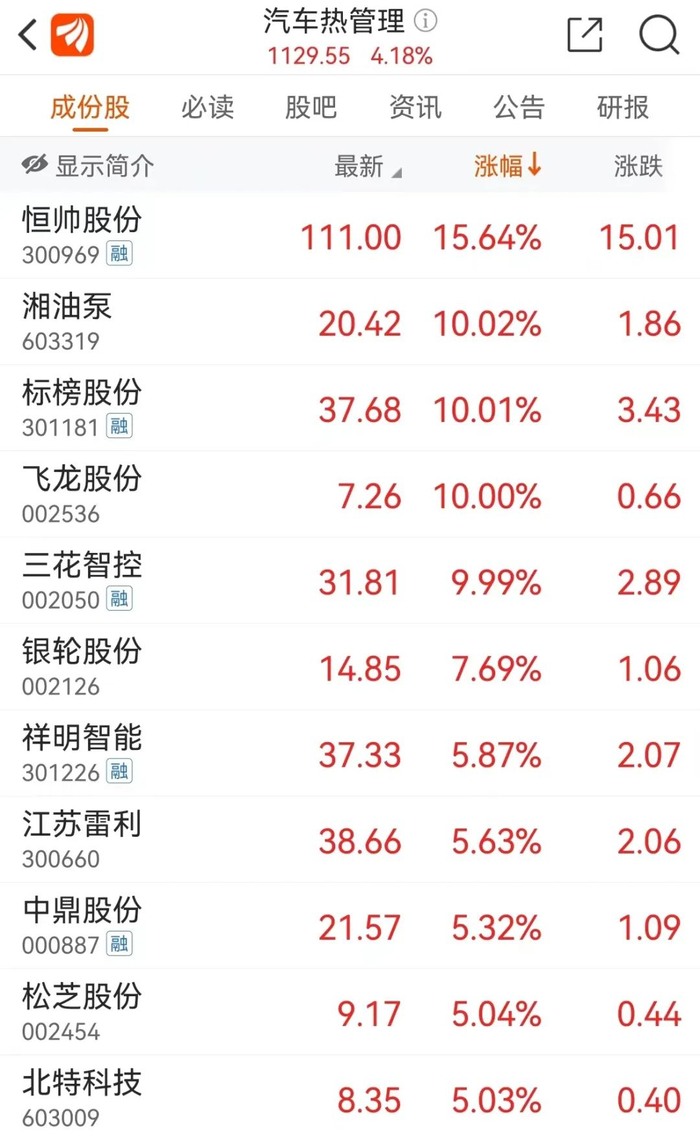Screen dimensions: 700x1135
Task: Share the 汽车热管理 sector page
Action: point(585,35)
